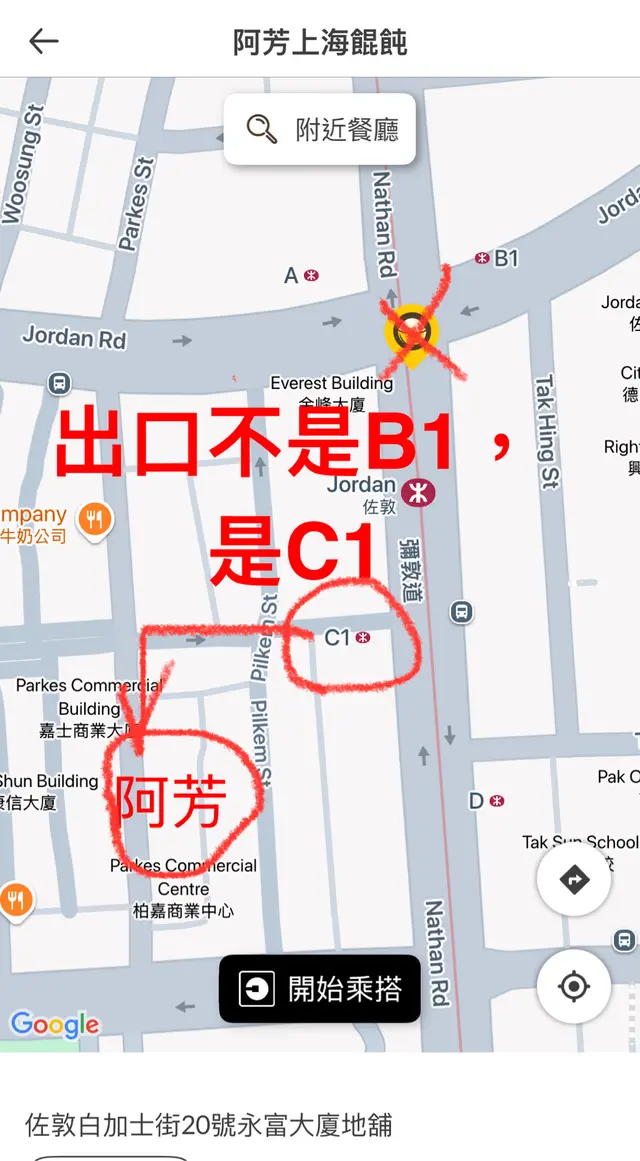The width and height of the screenshot is (640, 1161).
Task: Center the map on my location
Action: point(573,987)
